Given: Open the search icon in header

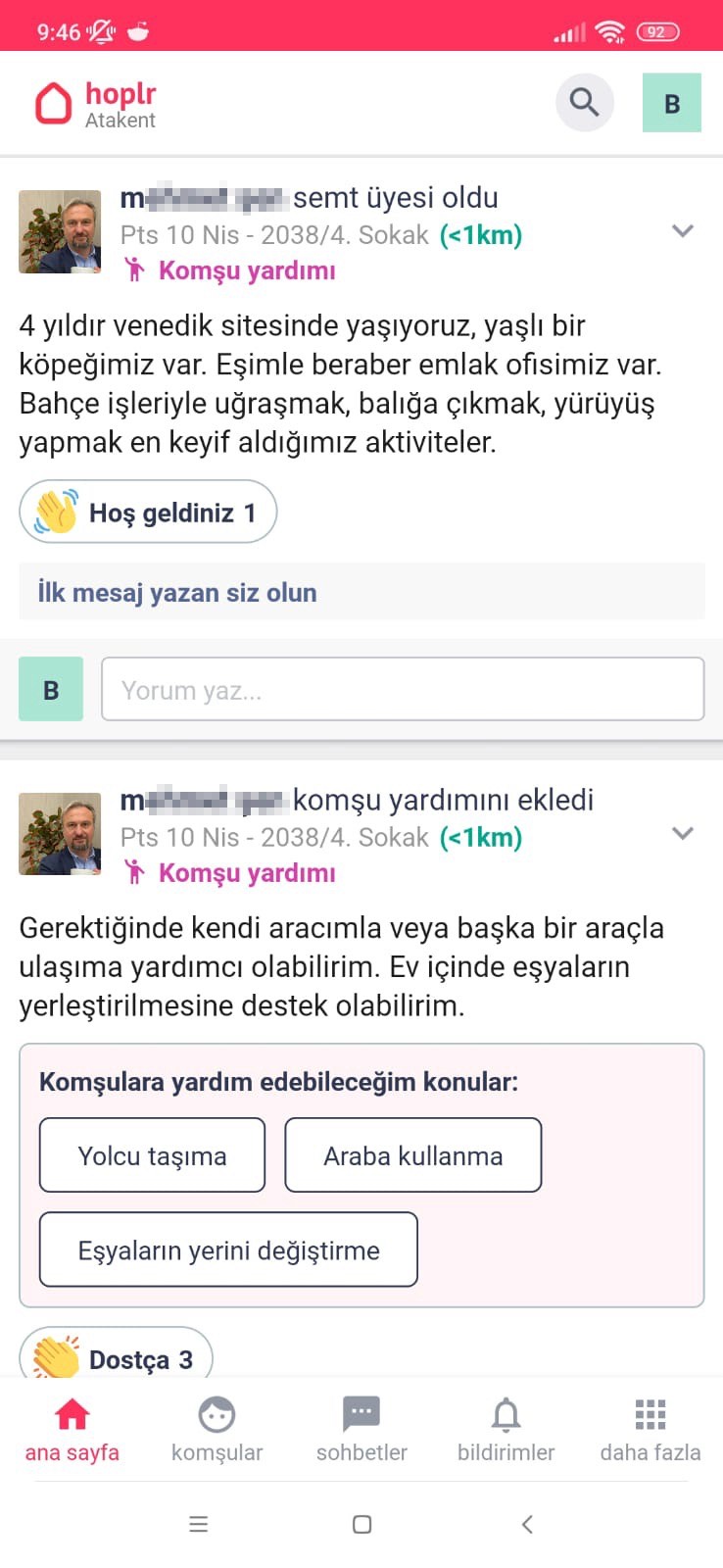Looking at the screenshot, I should [x=584, y=102].
